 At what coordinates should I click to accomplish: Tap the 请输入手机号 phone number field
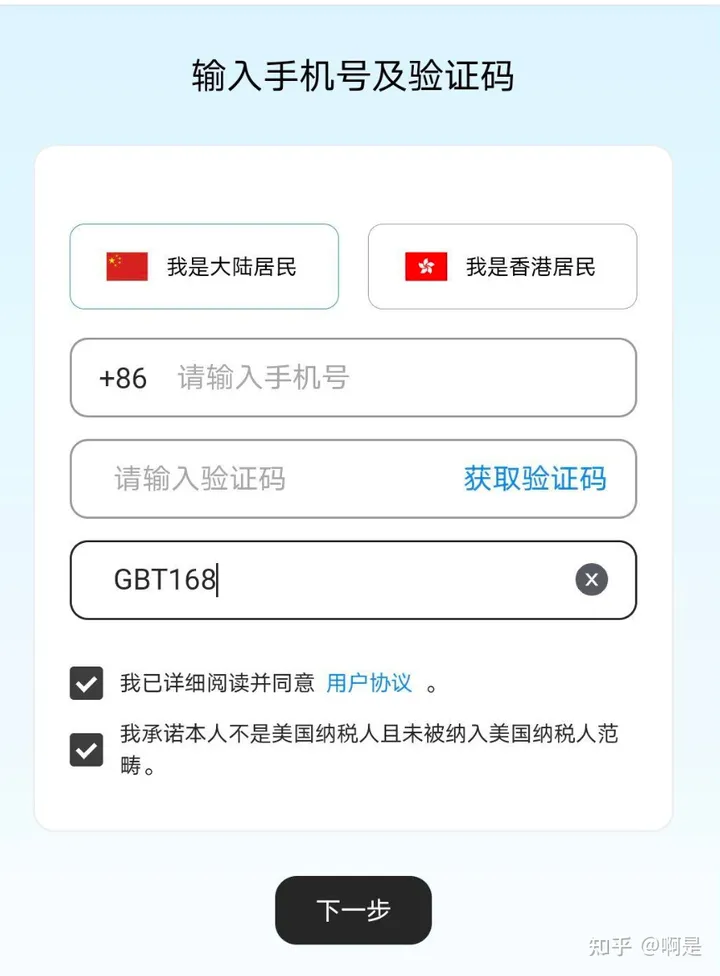[x=400, y=378]
